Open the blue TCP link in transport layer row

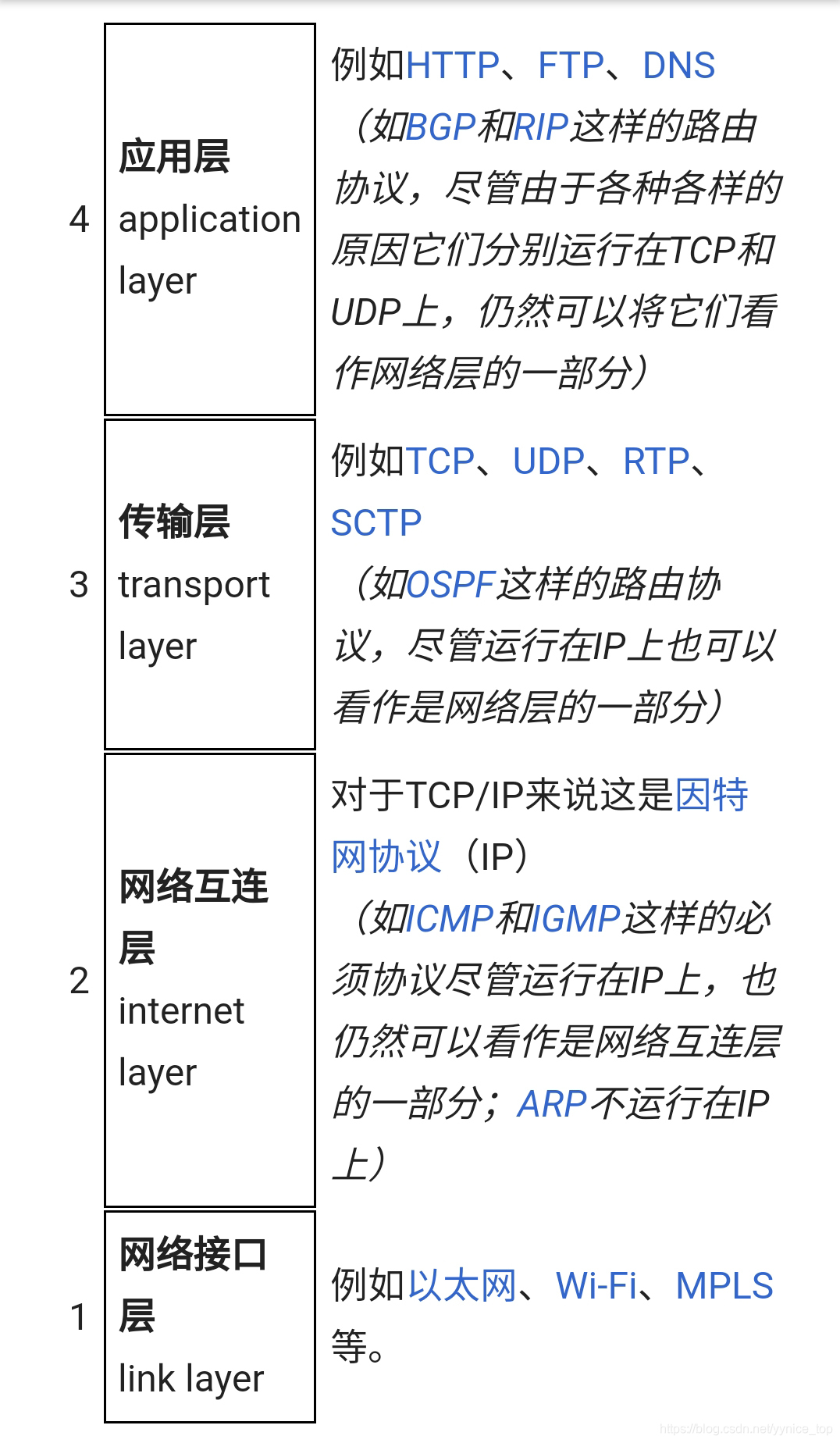click(x=440, y=461)
